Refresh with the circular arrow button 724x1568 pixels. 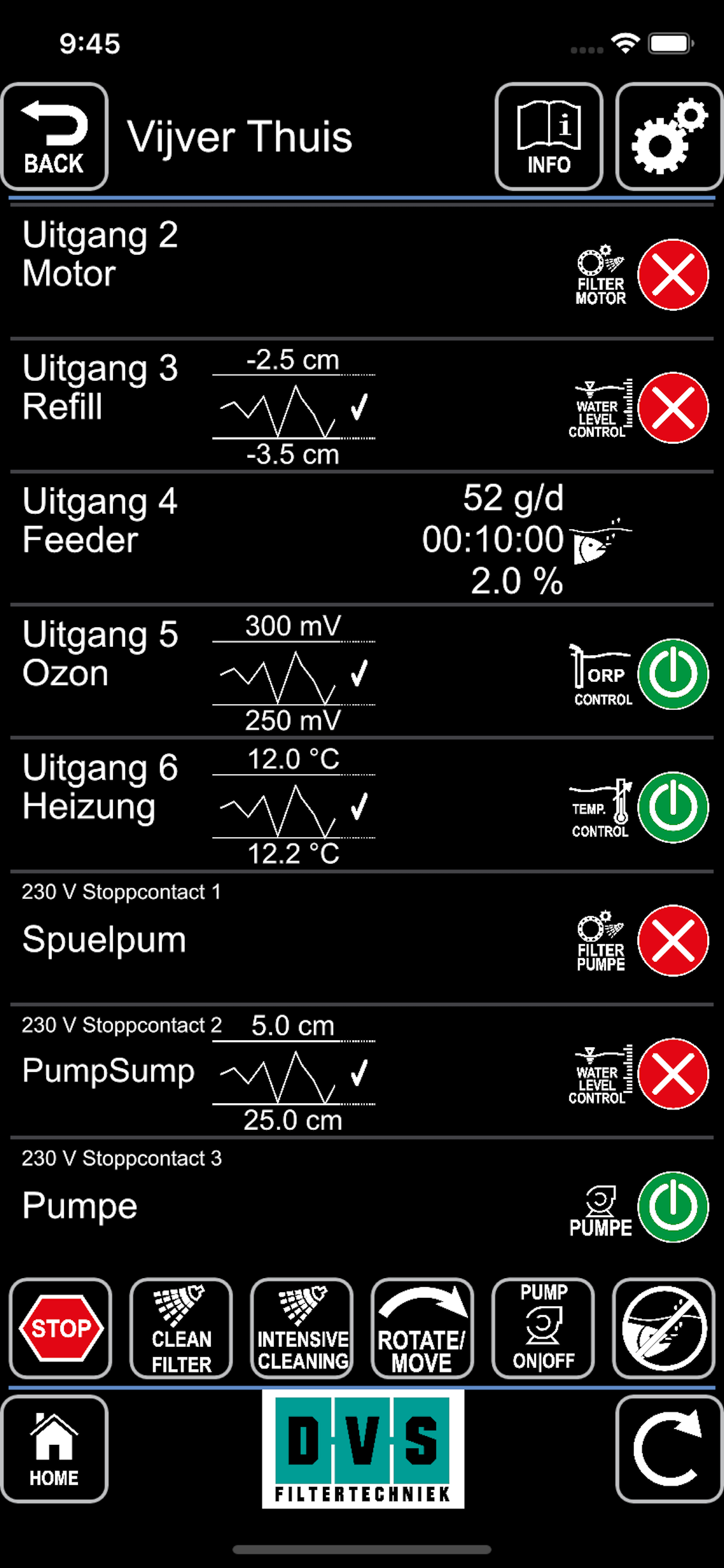point(669,1448)
